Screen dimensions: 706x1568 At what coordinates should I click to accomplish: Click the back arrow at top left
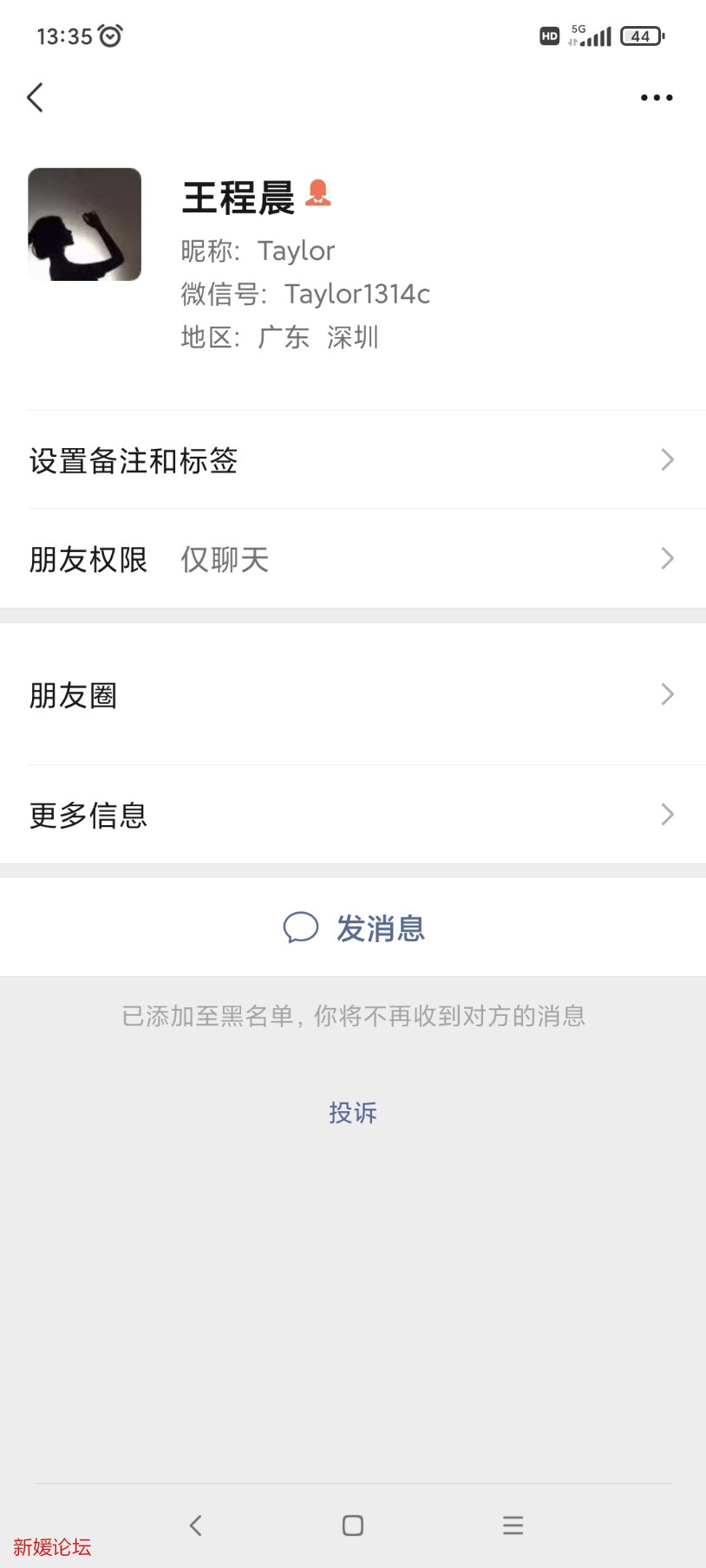click(x=35, y=97)
